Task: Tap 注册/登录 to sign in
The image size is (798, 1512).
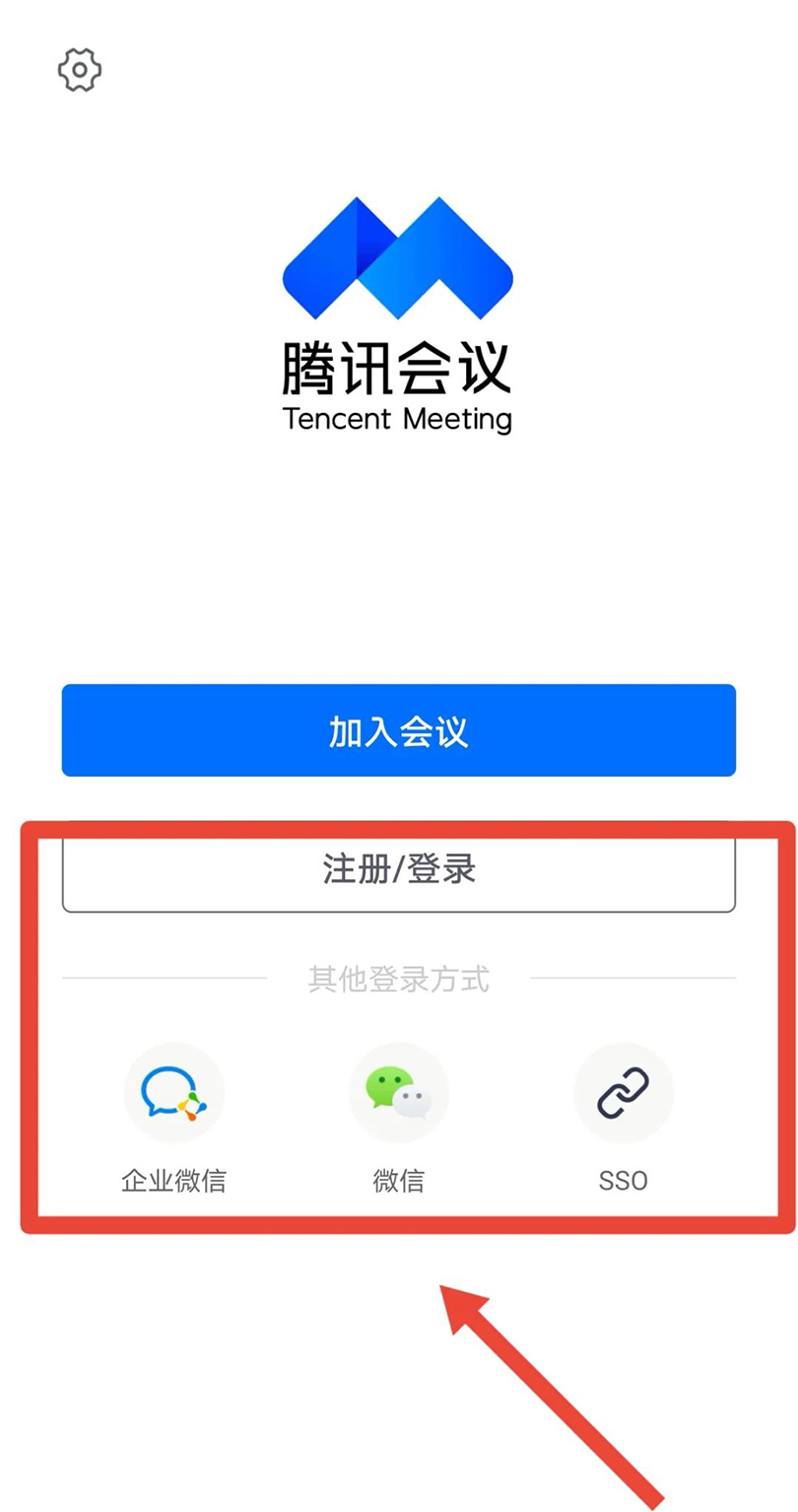Action: (398, 870)
